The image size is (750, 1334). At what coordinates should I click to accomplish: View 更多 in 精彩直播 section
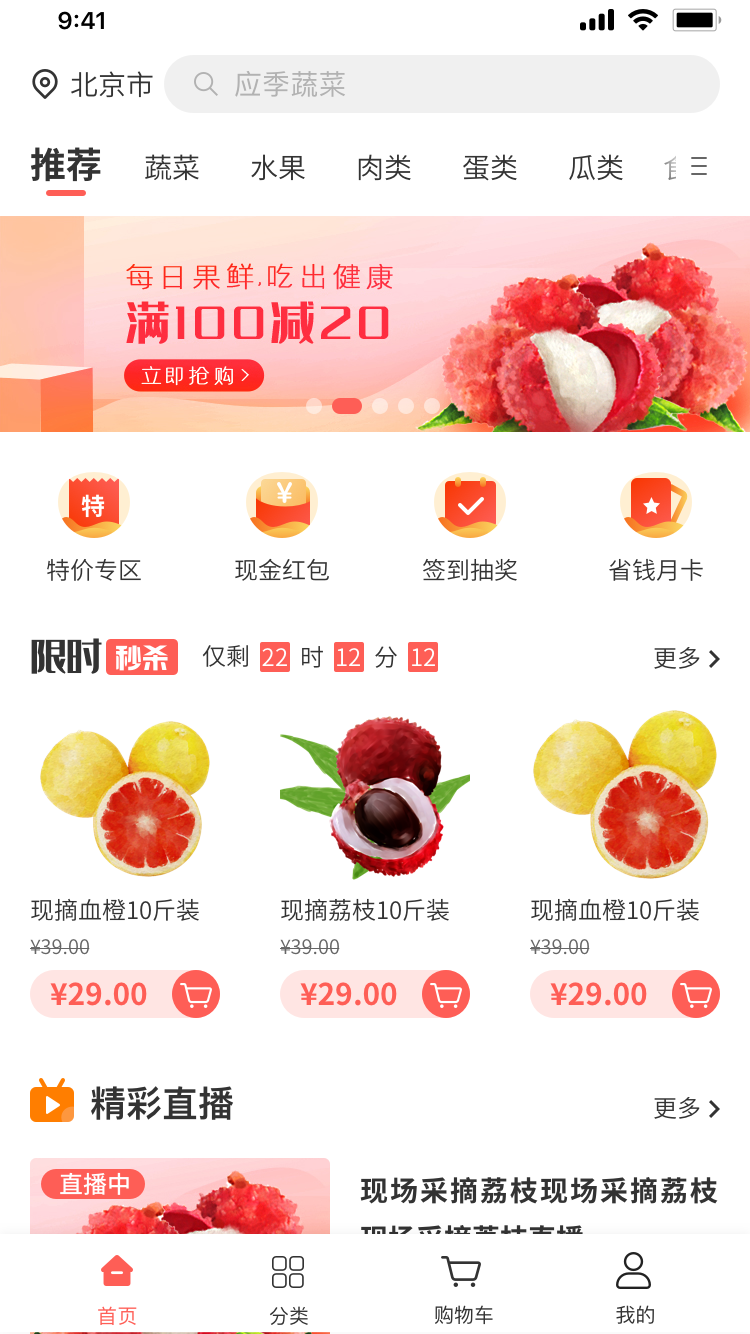[686, 1108]
